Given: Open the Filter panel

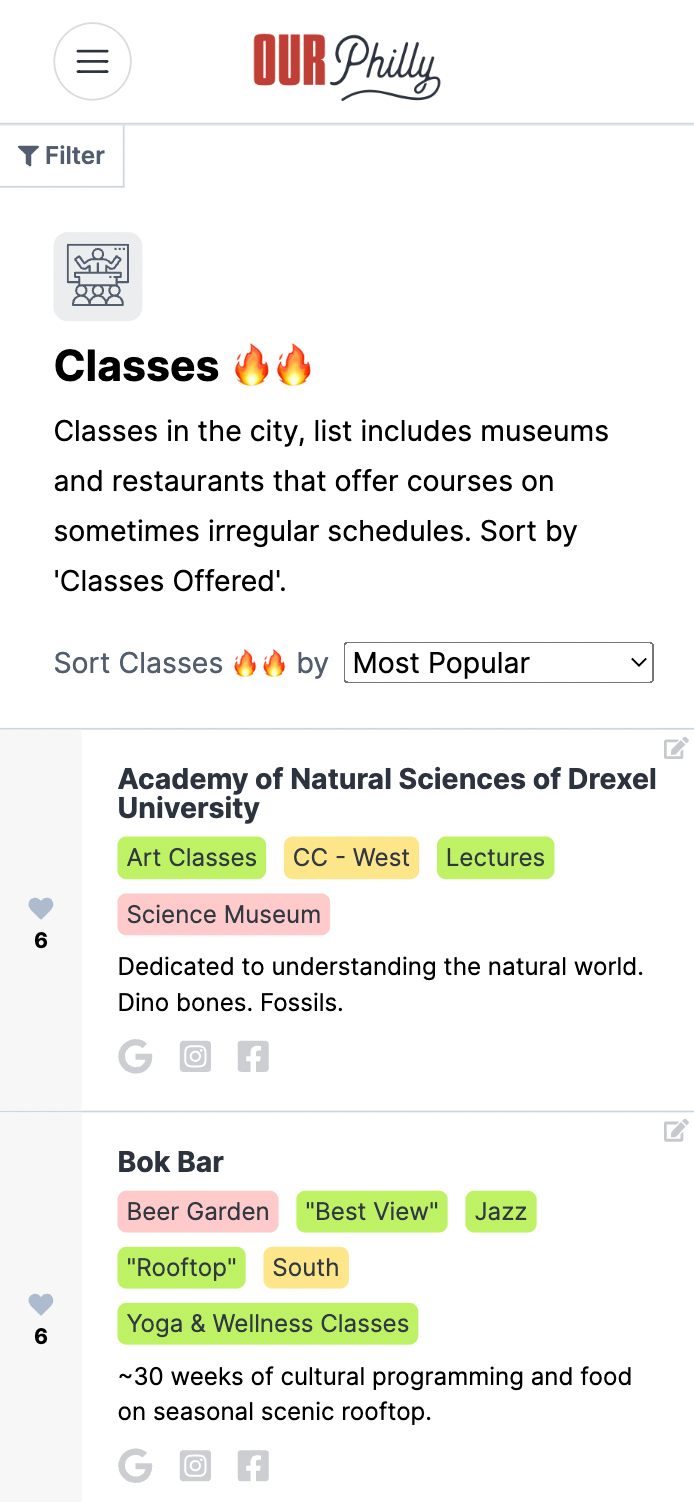Looking at the screenshot, I should (62, 156).
